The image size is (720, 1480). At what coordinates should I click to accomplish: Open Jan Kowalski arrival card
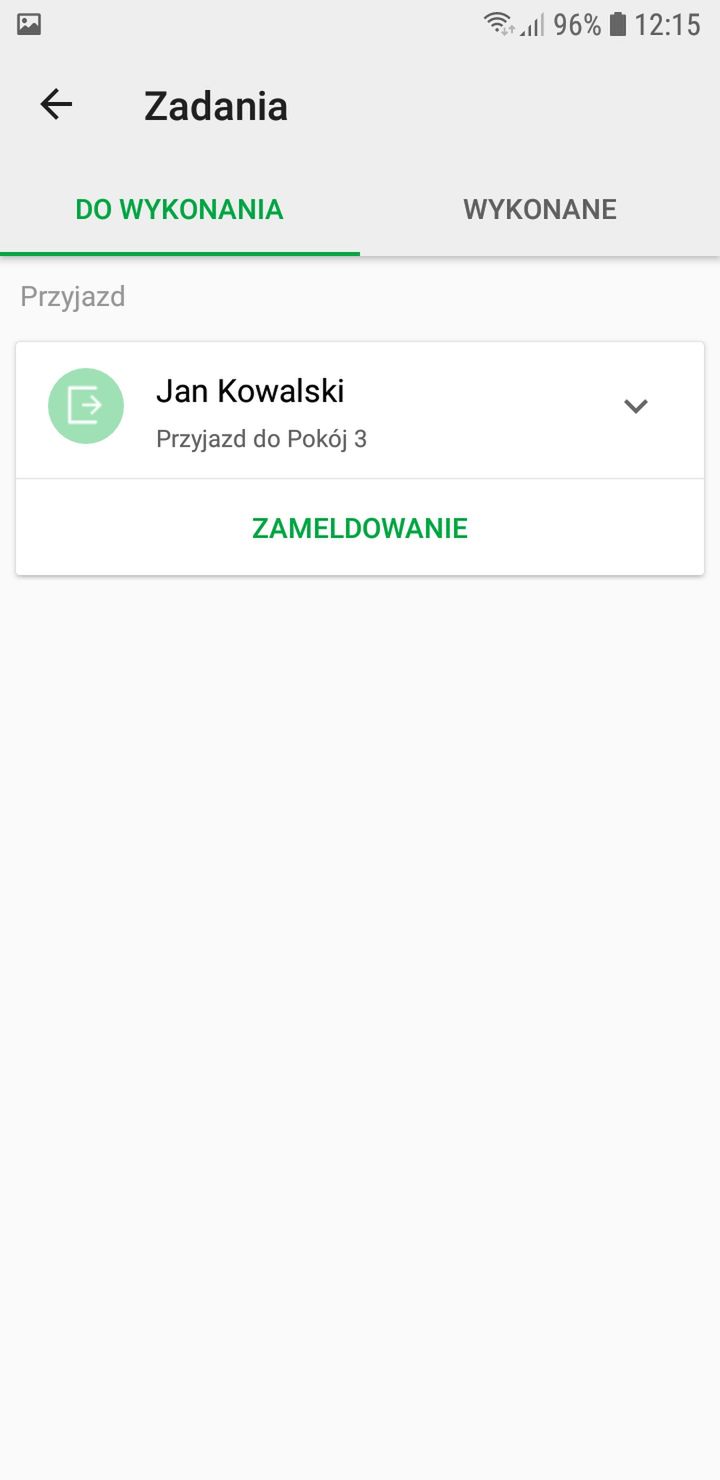pyautogui.click(x=360, y=410)
